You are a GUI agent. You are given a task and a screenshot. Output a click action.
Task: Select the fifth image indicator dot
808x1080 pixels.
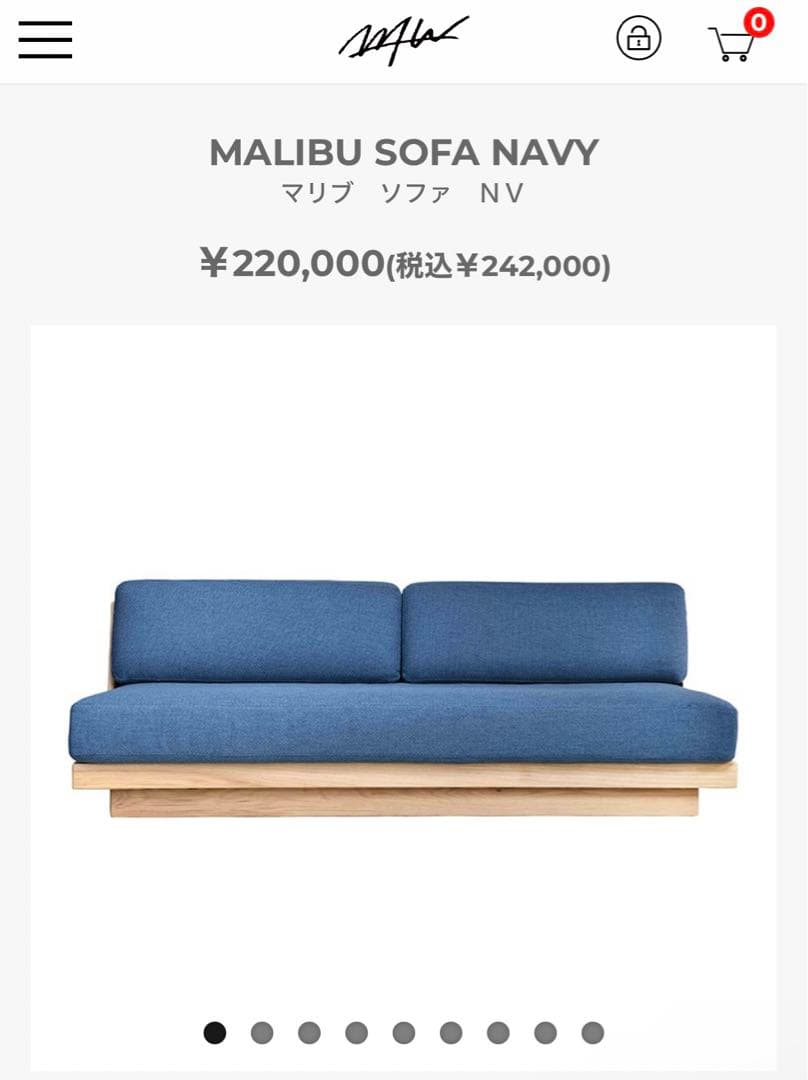tap(404, 1033)
